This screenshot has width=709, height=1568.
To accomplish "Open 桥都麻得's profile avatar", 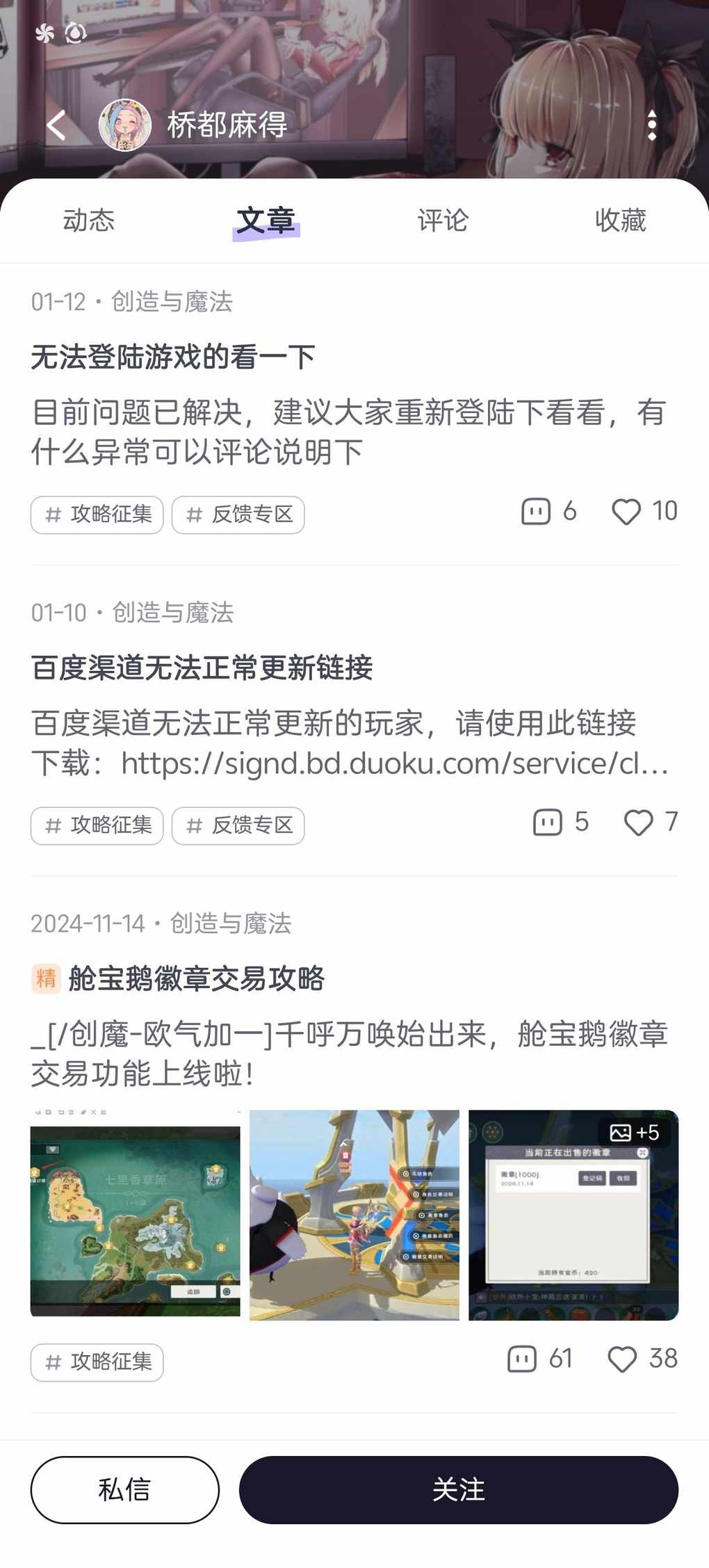I will point(125,125).
